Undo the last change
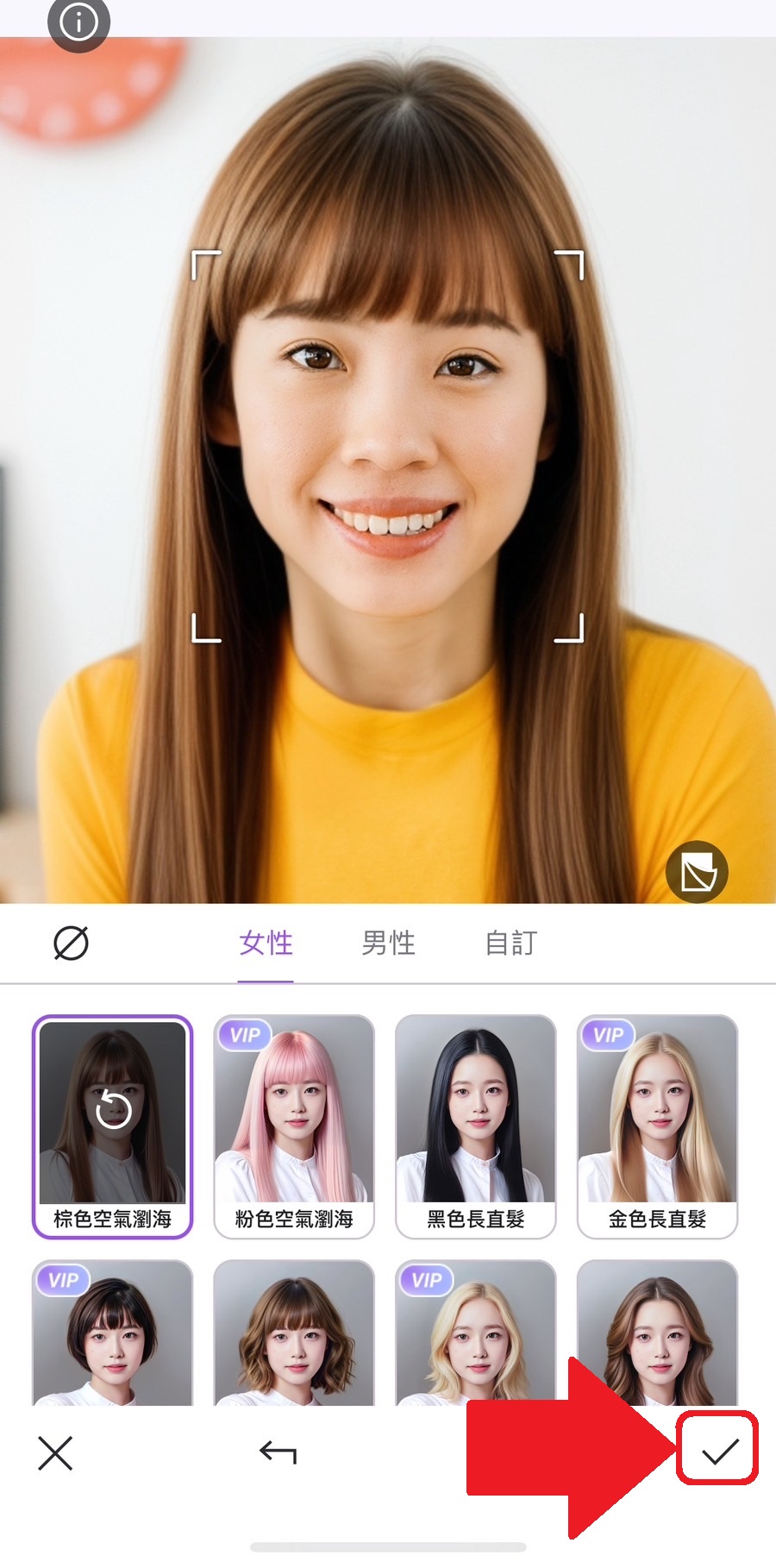Screen dimensions: 776x1568 (278, 1453)
